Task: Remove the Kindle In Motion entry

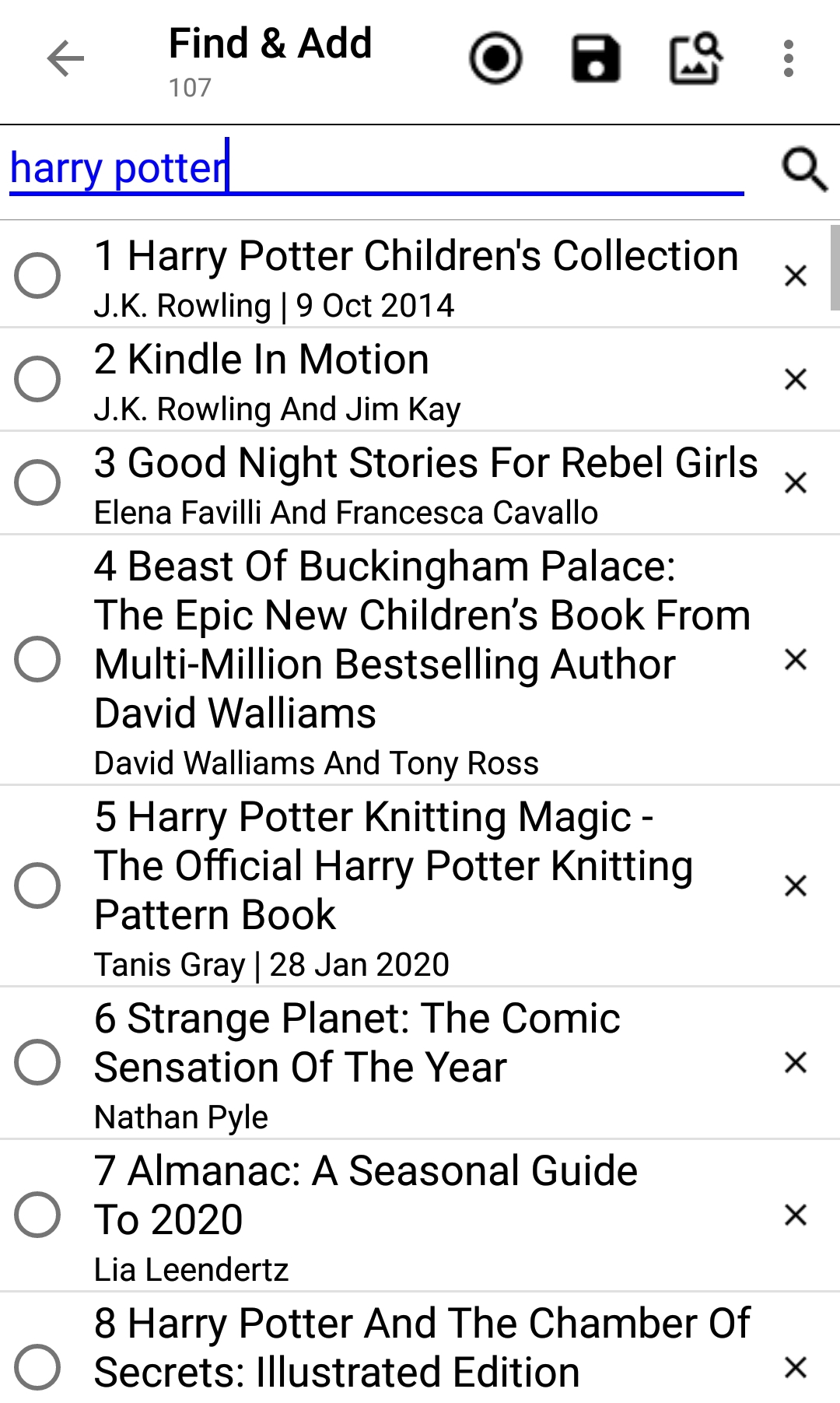Action: (x=796, y=379)
